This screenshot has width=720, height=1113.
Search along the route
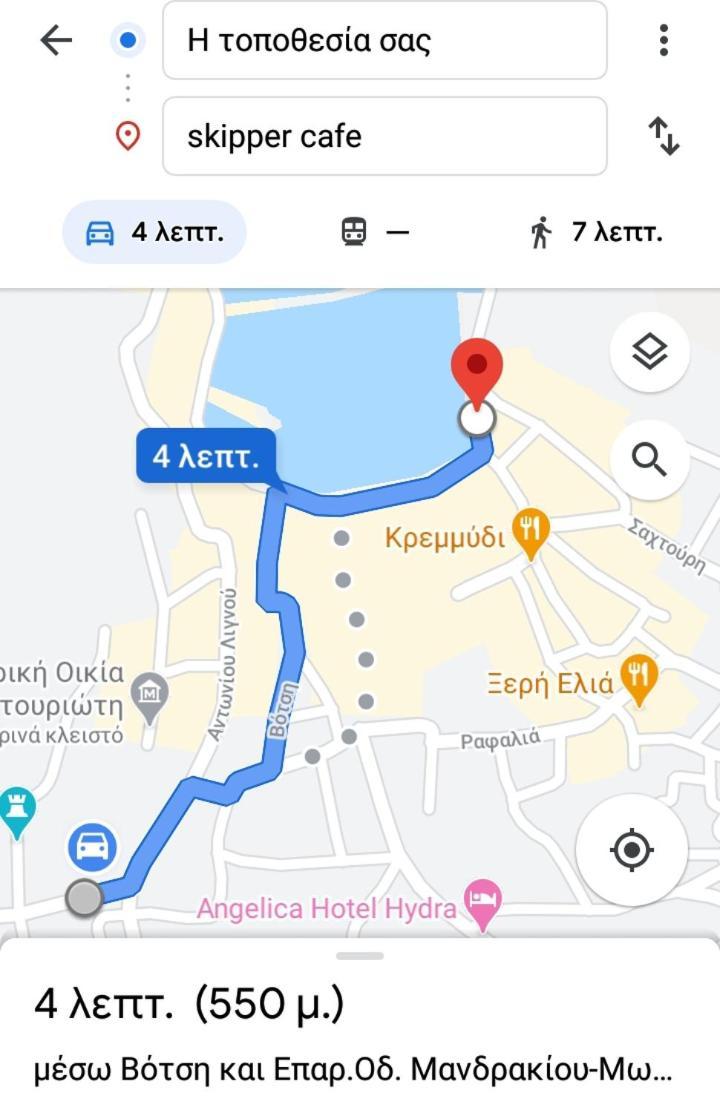click(649, 460)
